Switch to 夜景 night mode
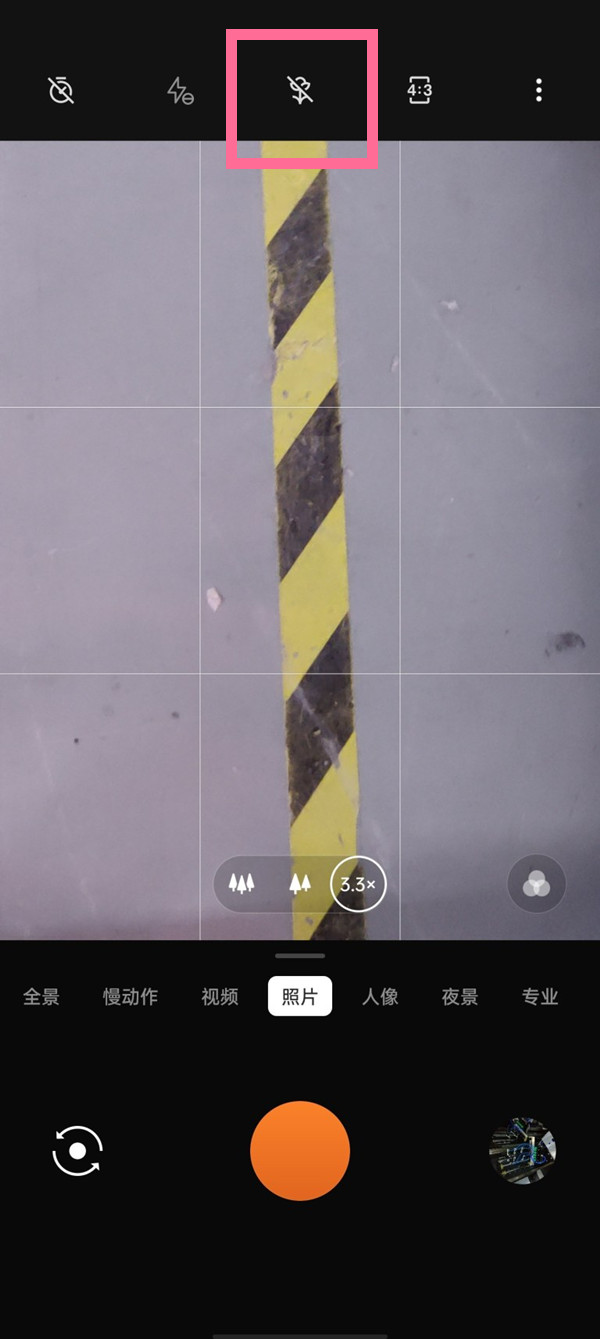 (460, 997)
